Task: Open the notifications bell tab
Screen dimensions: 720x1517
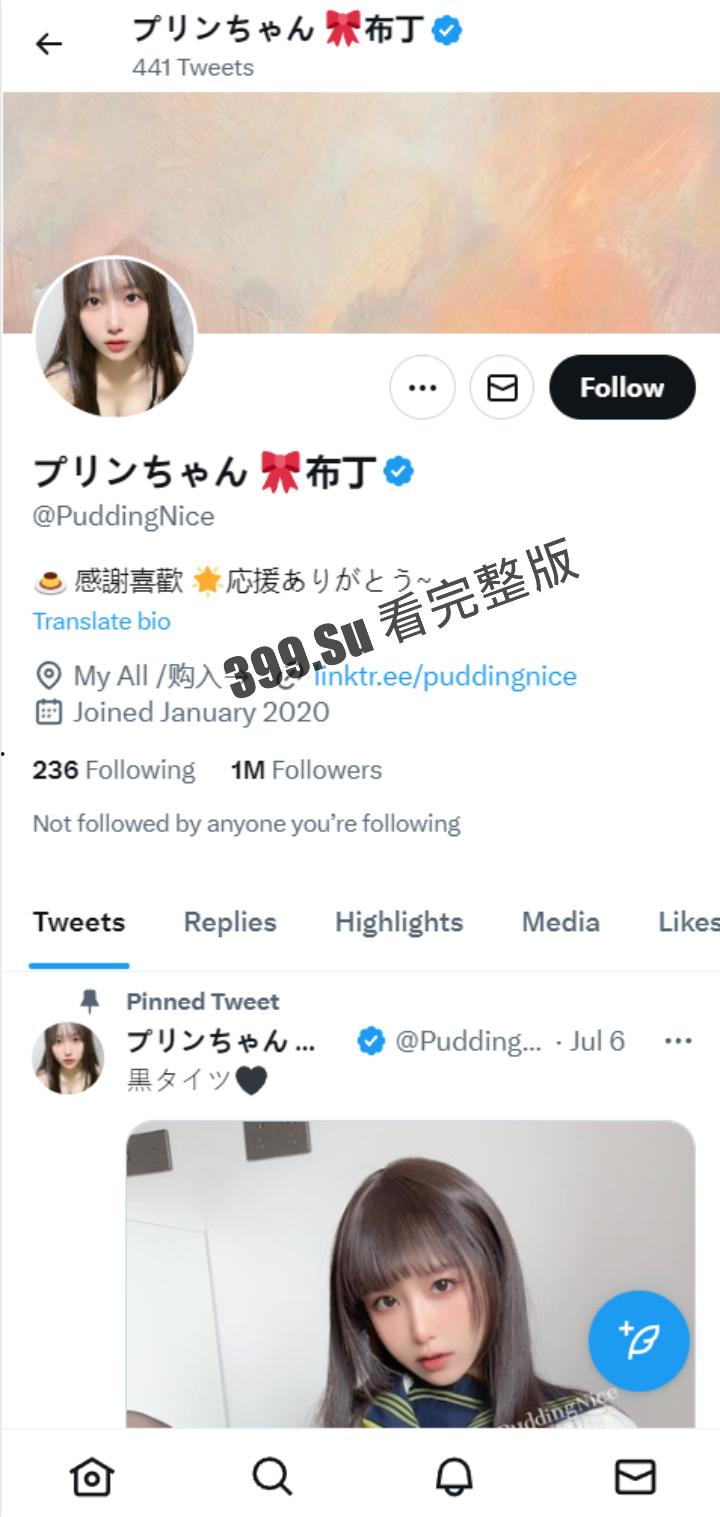Action: (x=453, y=1476)
